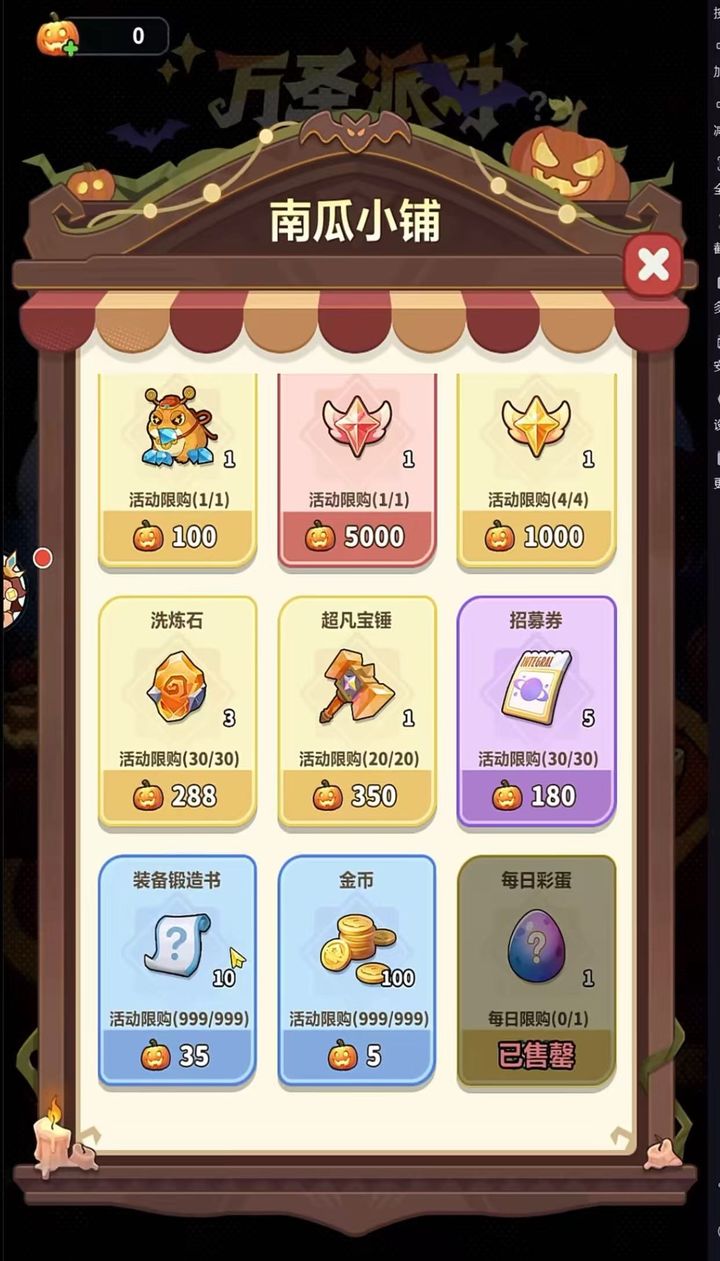Buy 洗炼石 for 288 pumpkins
720x1261 pixels.
[176, 796]
